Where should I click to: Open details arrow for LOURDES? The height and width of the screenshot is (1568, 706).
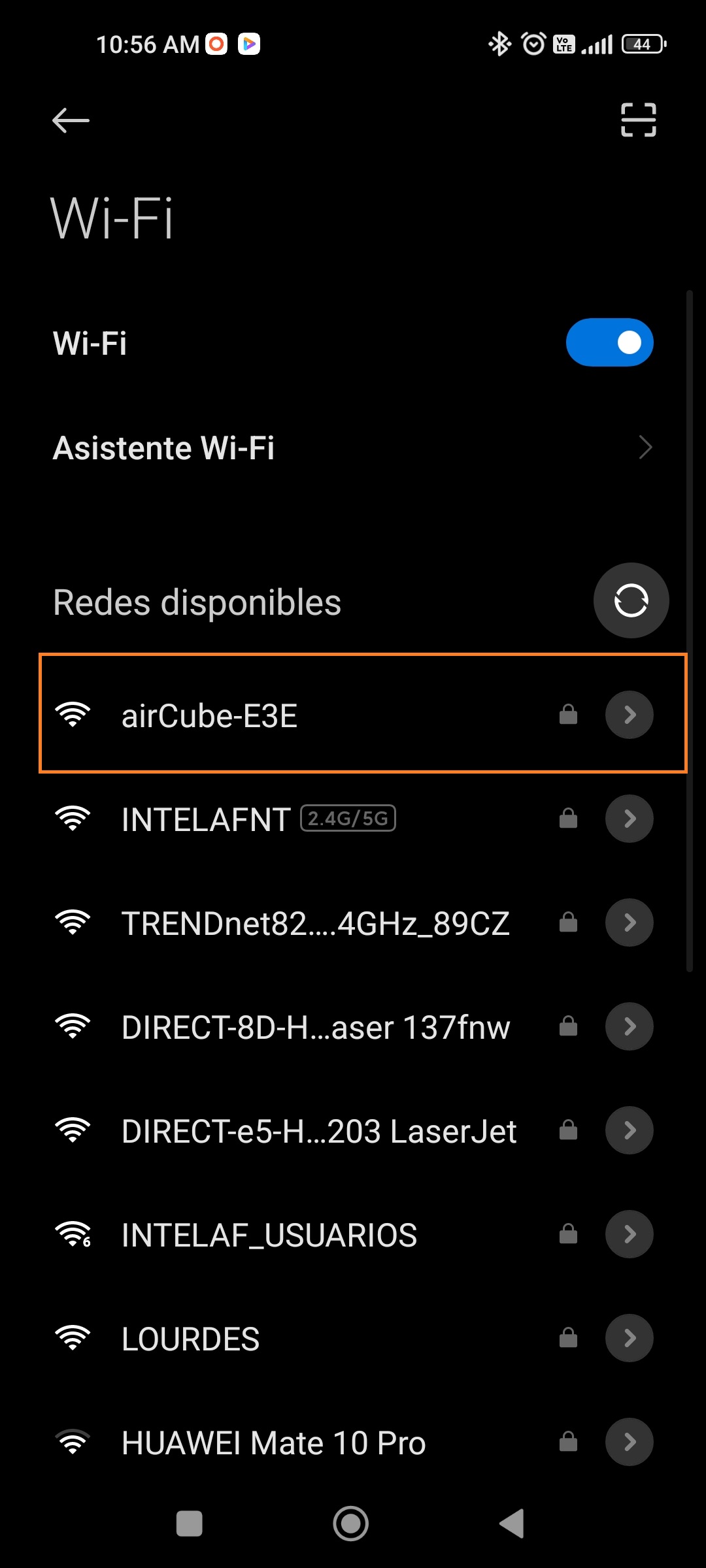pyautogui.click(x=630, y=1338)
